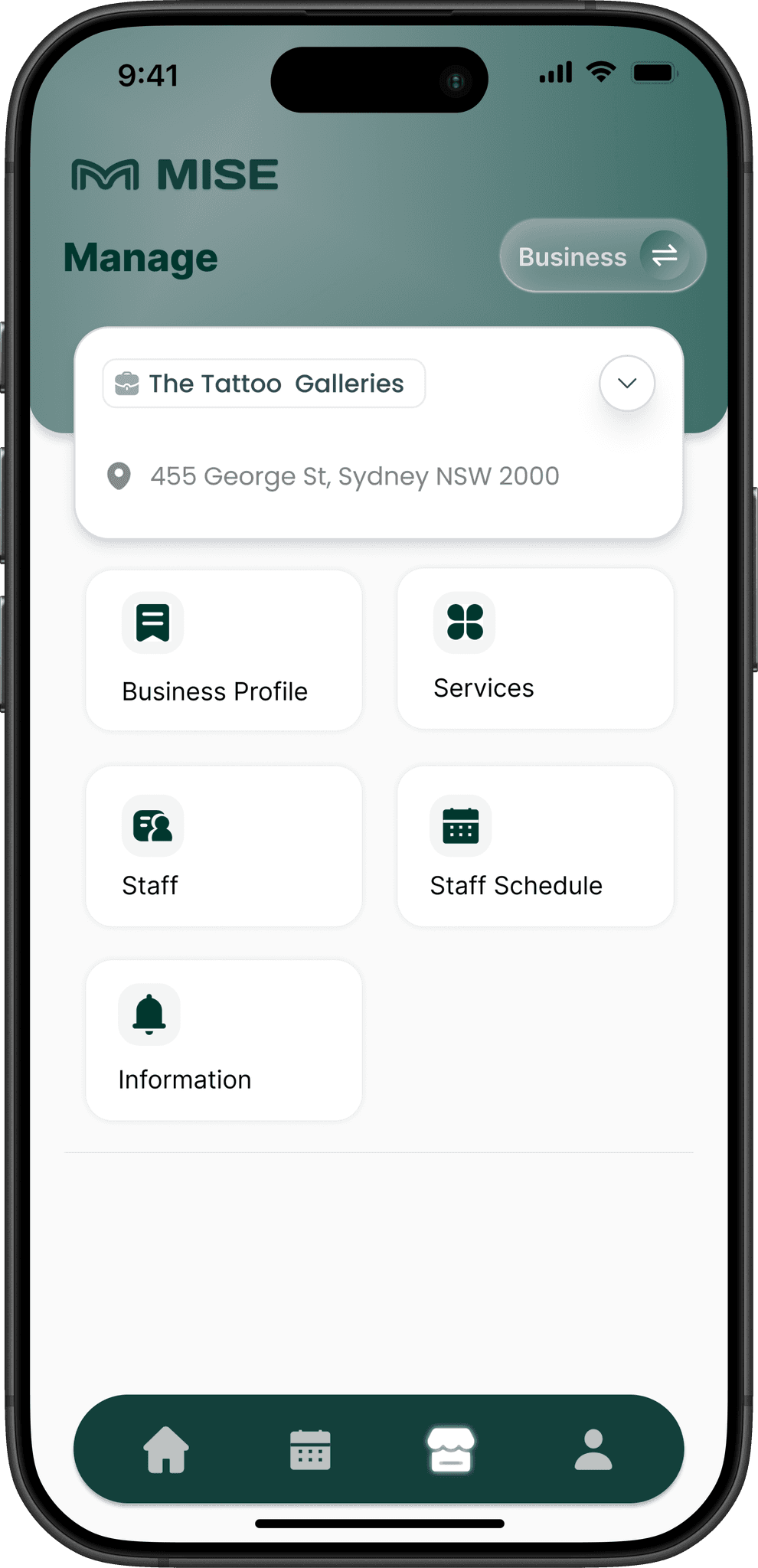Tap the briefcase icon beside business name
The height and width of the screenshot is (1568, 758).
128,383
